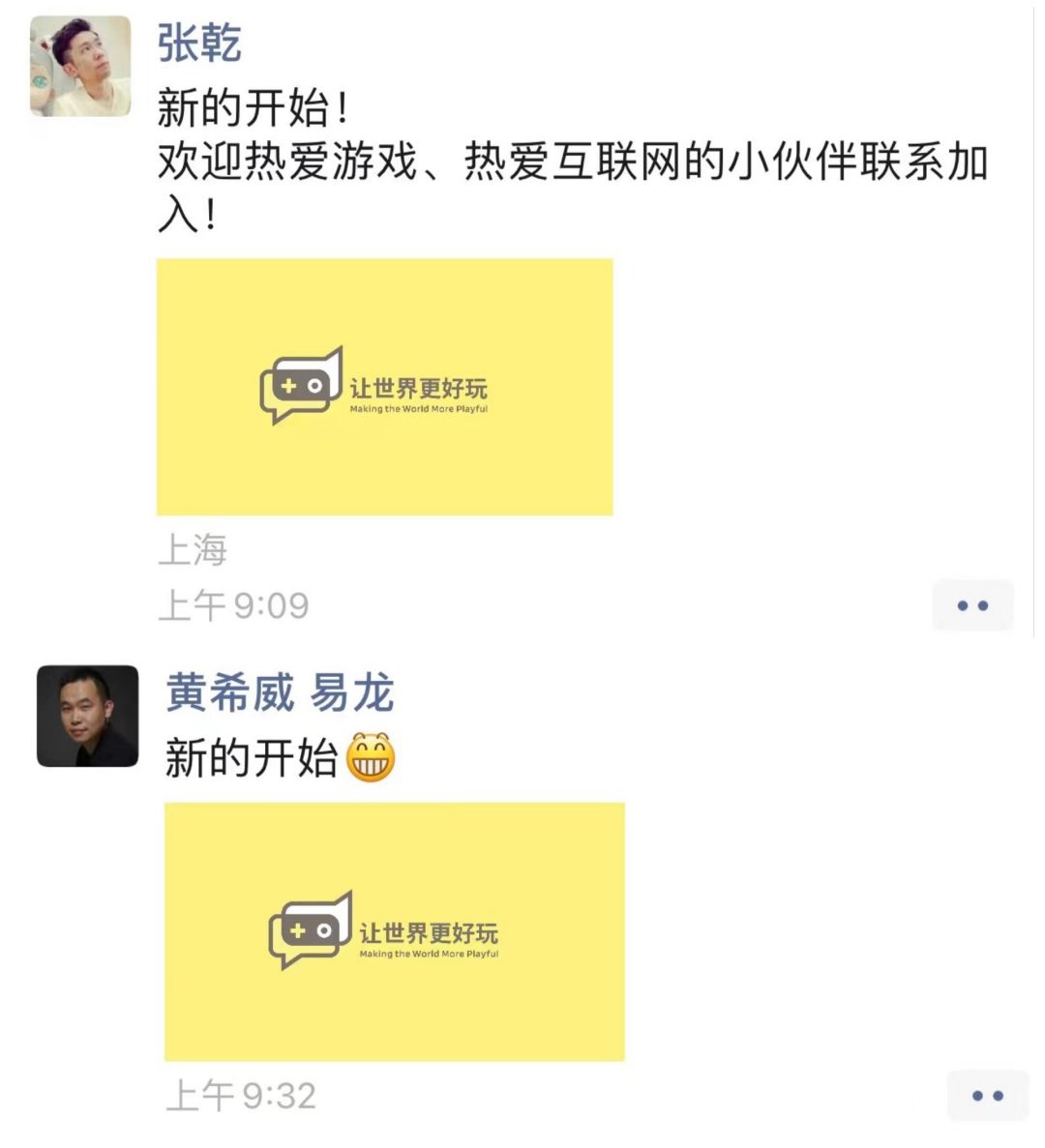1045x1148 pixels.
Task: Tap the name 黄希威 易龙
Action: [280, 693]
